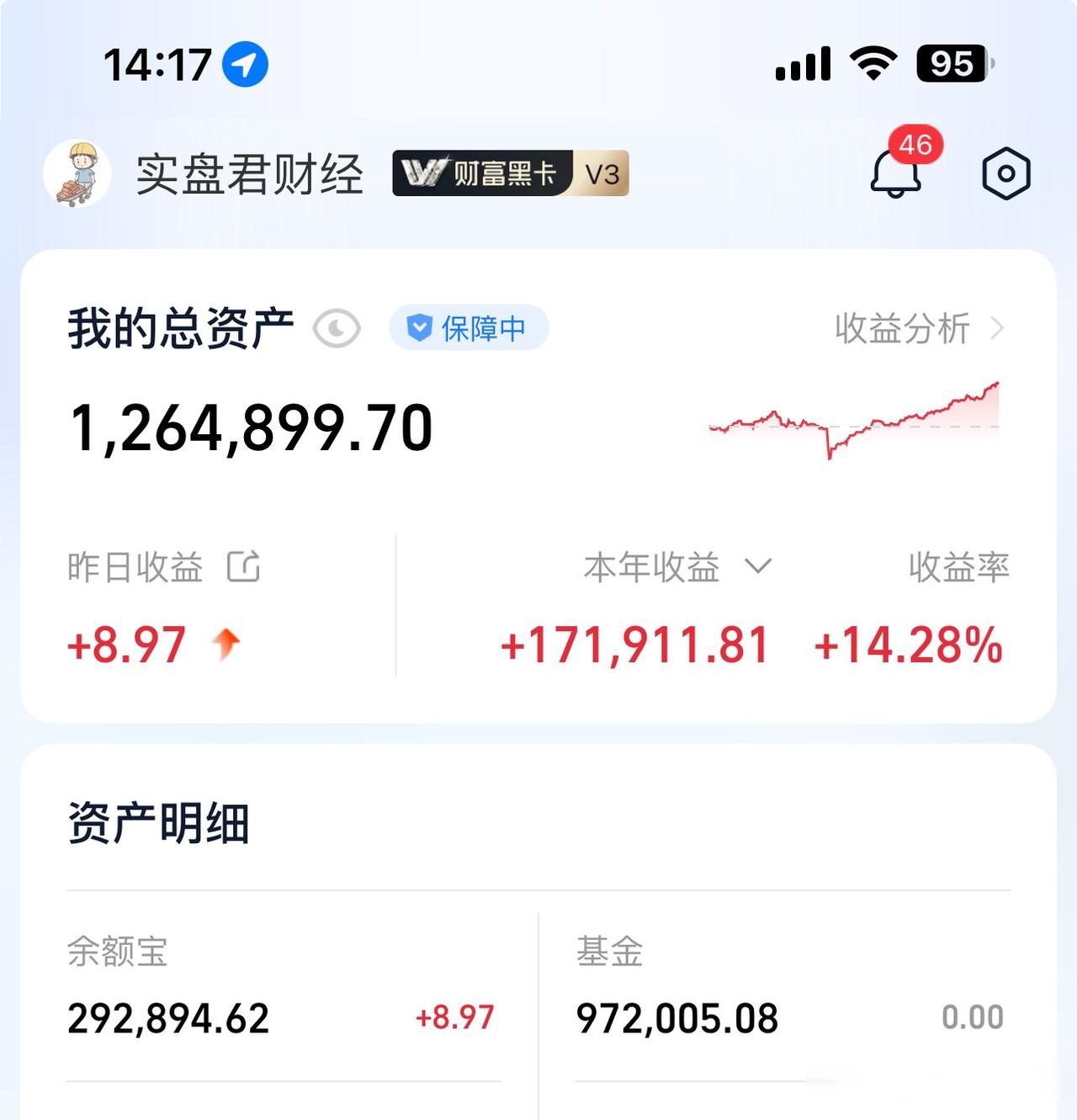Open the notification bell with 46 alerts

click(x=895, y=173)
